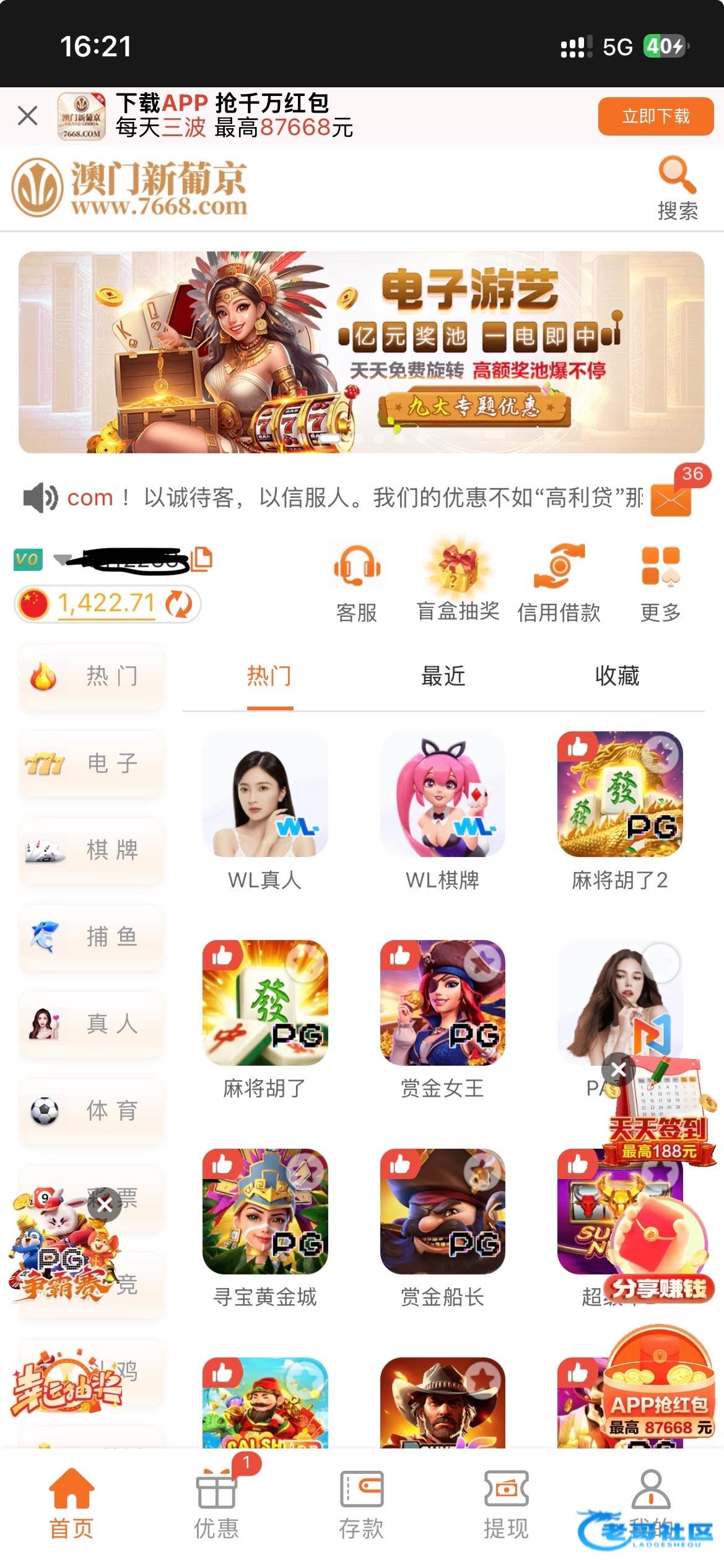724x1568 pixels.
Task: Refresh the account balance
Action: 179,604
